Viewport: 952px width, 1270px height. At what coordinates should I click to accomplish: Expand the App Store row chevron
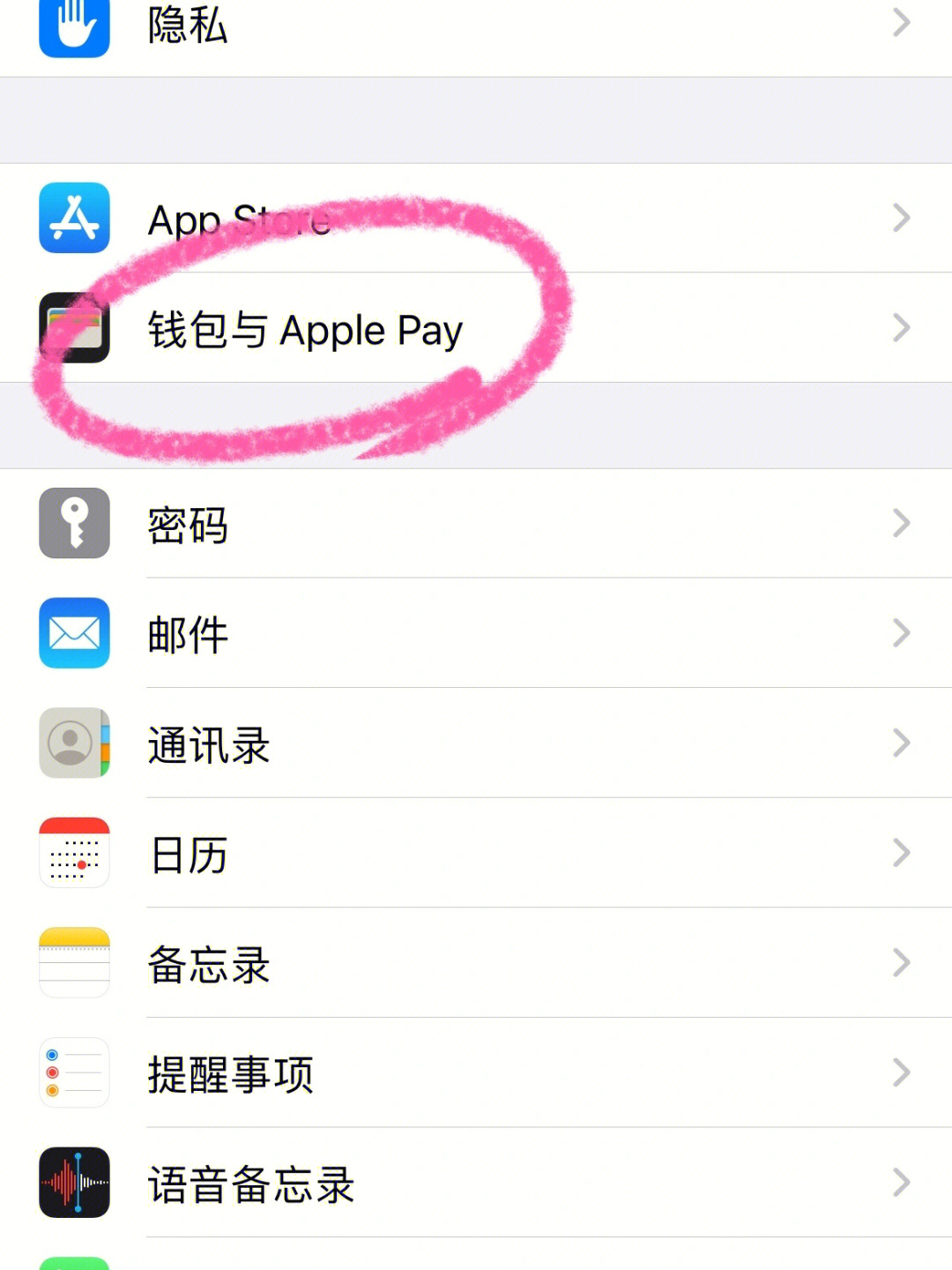900,218
